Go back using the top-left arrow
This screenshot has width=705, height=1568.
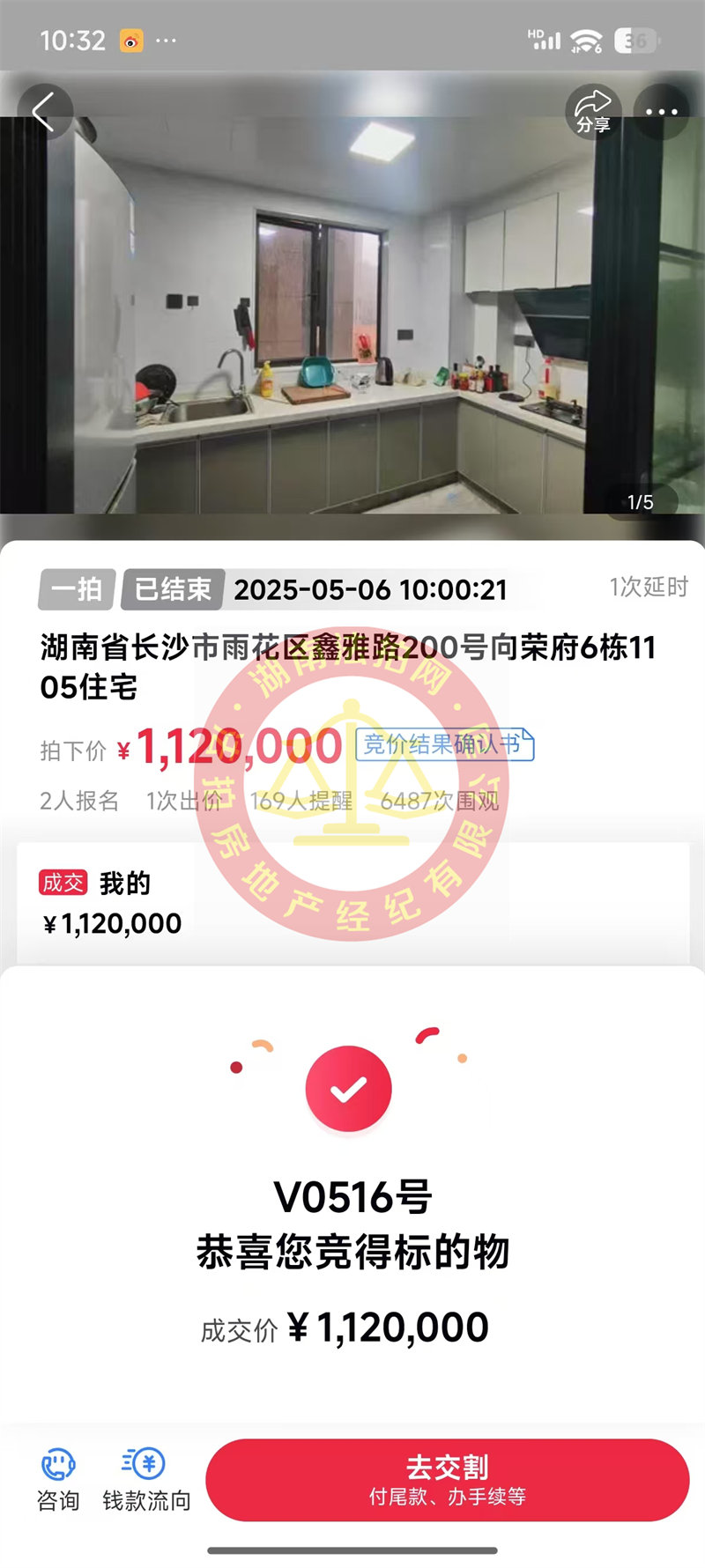pos(44,113)
